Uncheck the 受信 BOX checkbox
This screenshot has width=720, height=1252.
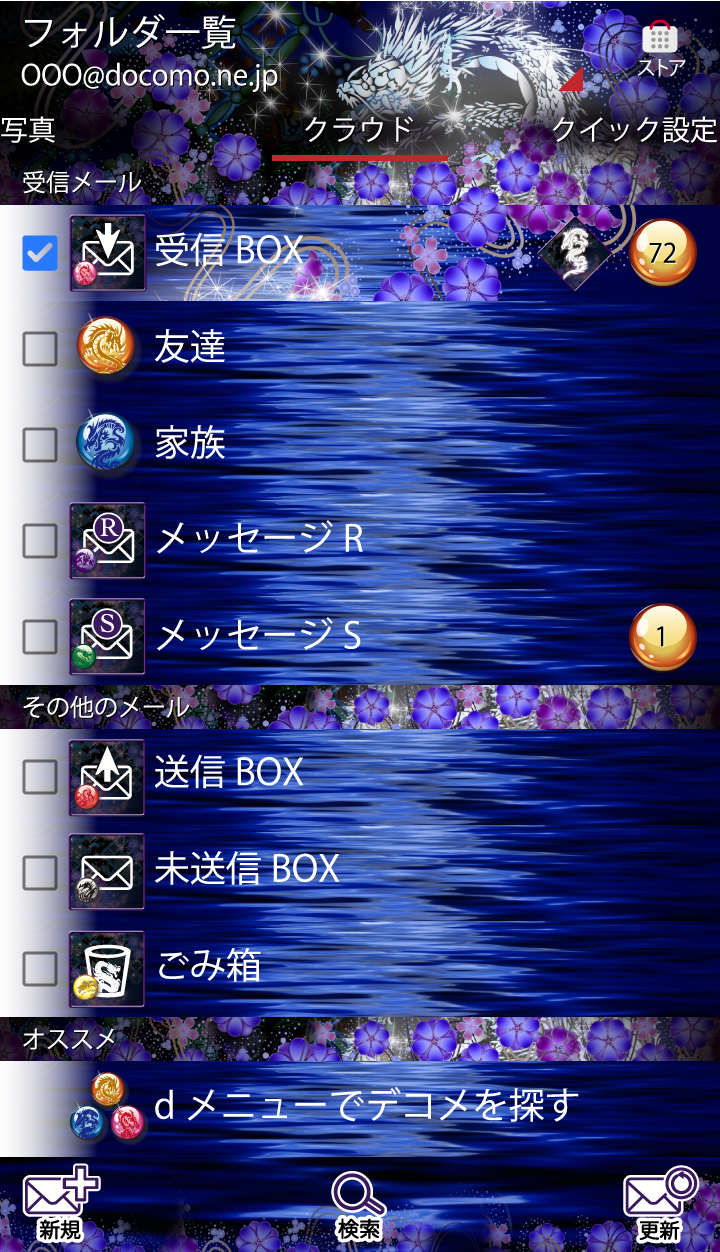click(x=40, y=253)
